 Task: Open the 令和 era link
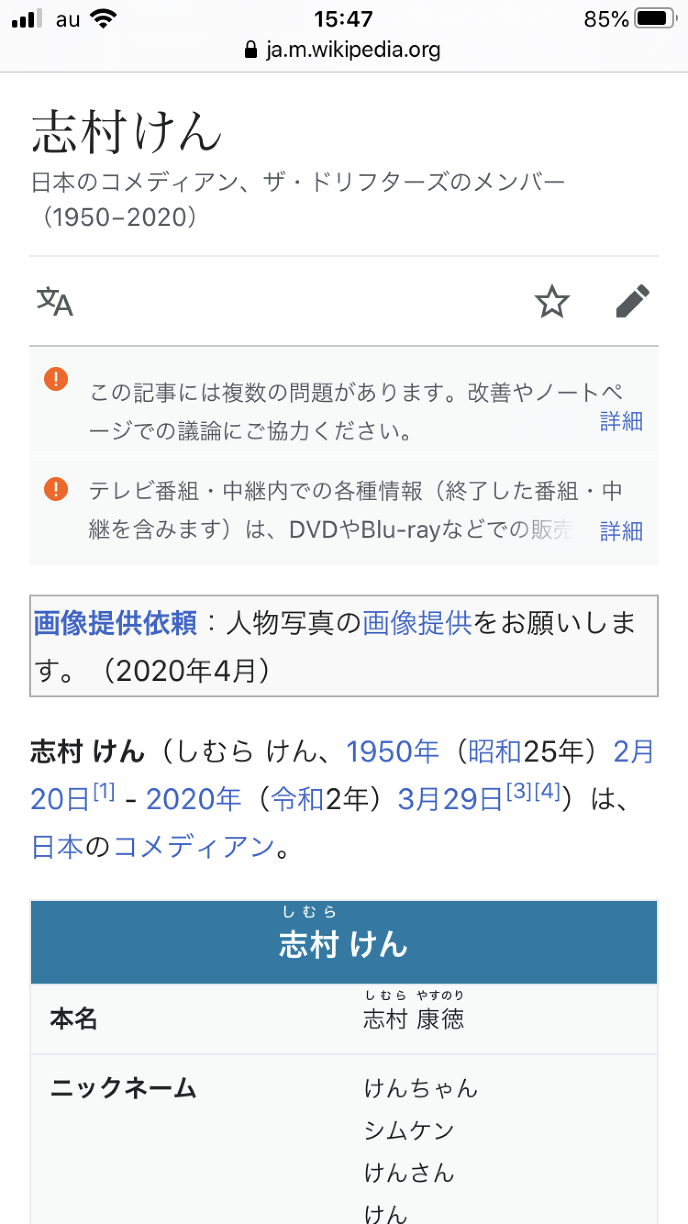296,799
